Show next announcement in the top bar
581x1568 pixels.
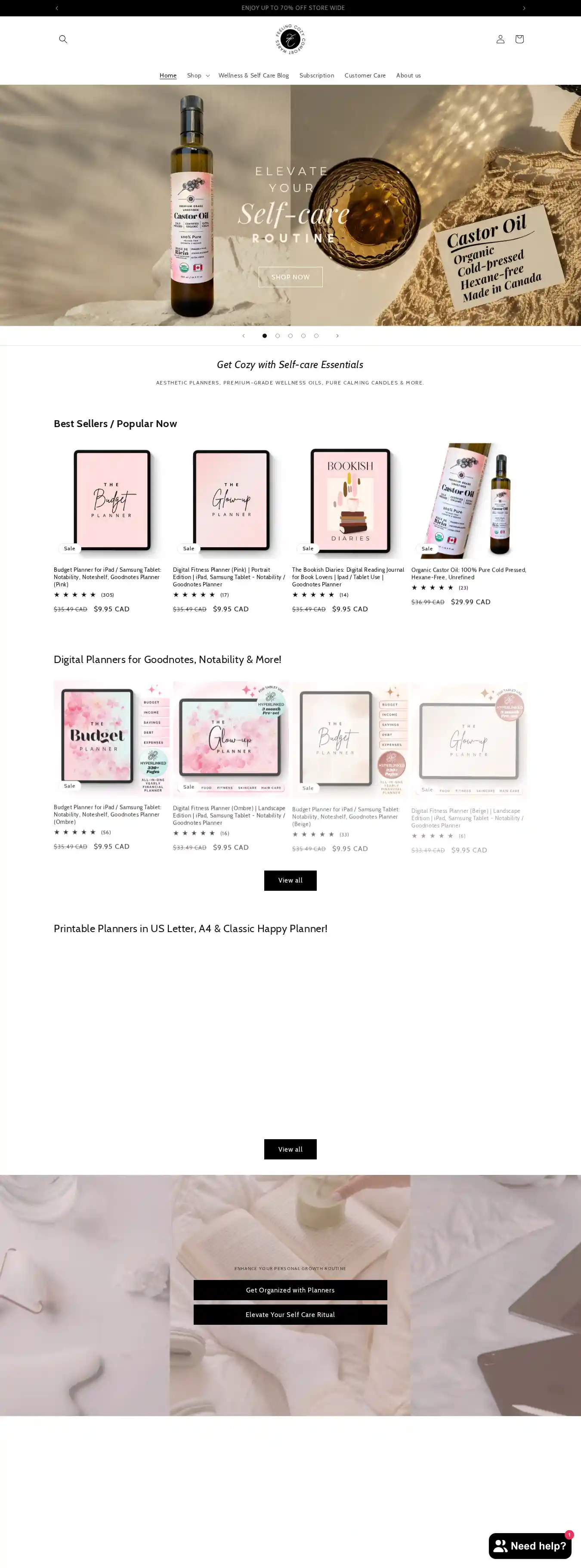tap(524, 8)
